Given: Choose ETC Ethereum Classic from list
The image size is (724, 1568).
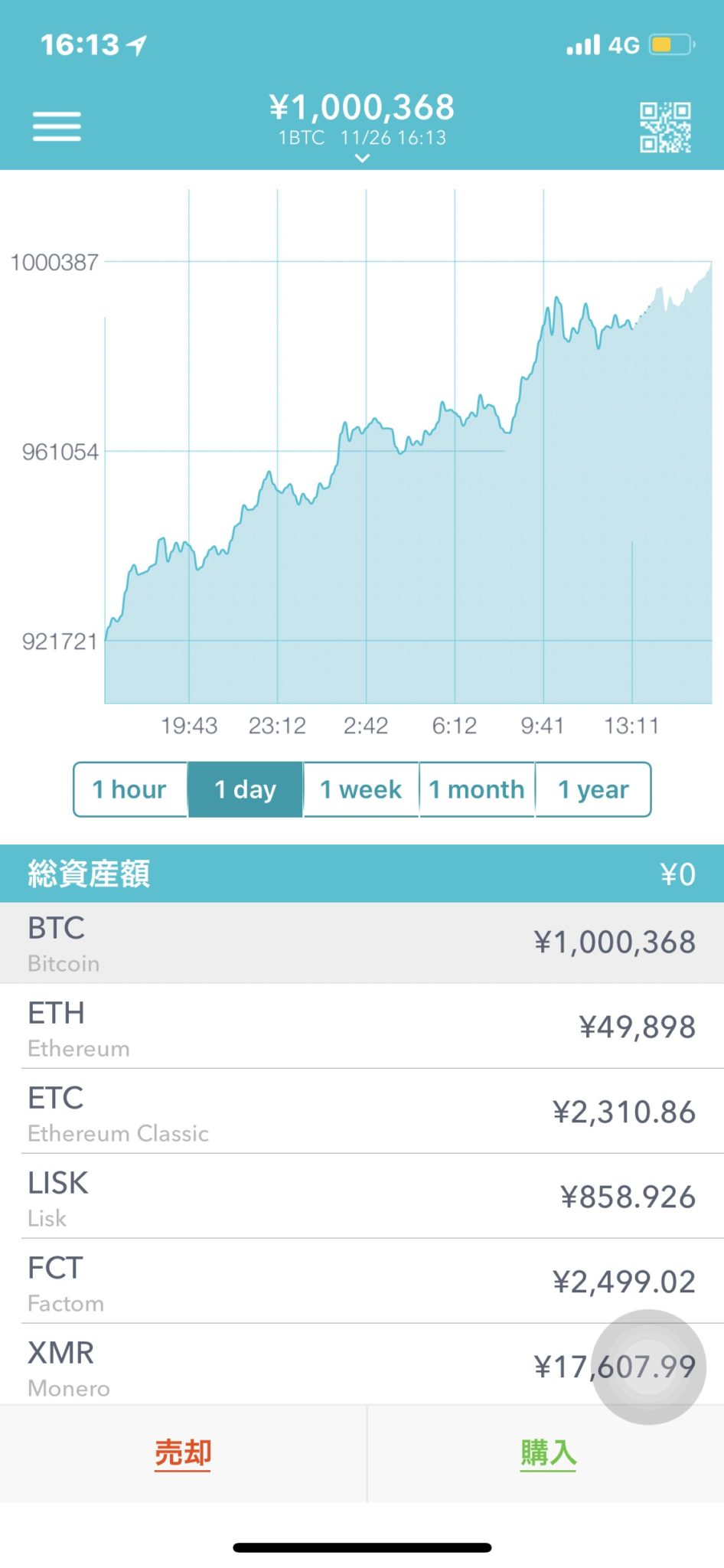Looking at the screenshot, I should click(362, 1112).
